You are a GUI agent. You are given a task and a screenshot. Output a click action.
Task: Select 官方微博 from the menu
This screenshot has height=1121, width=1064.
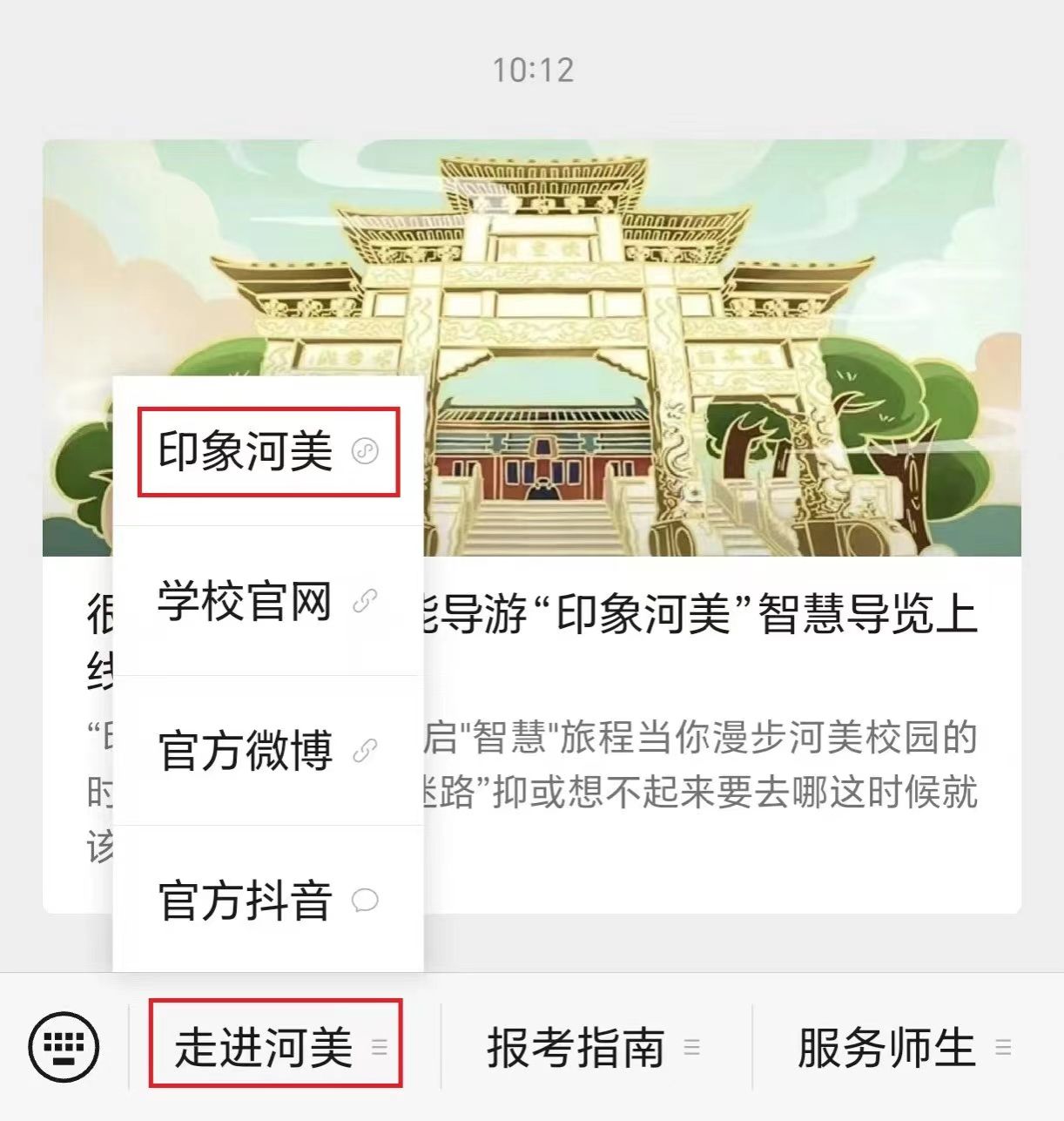click(x=268, y=751)
